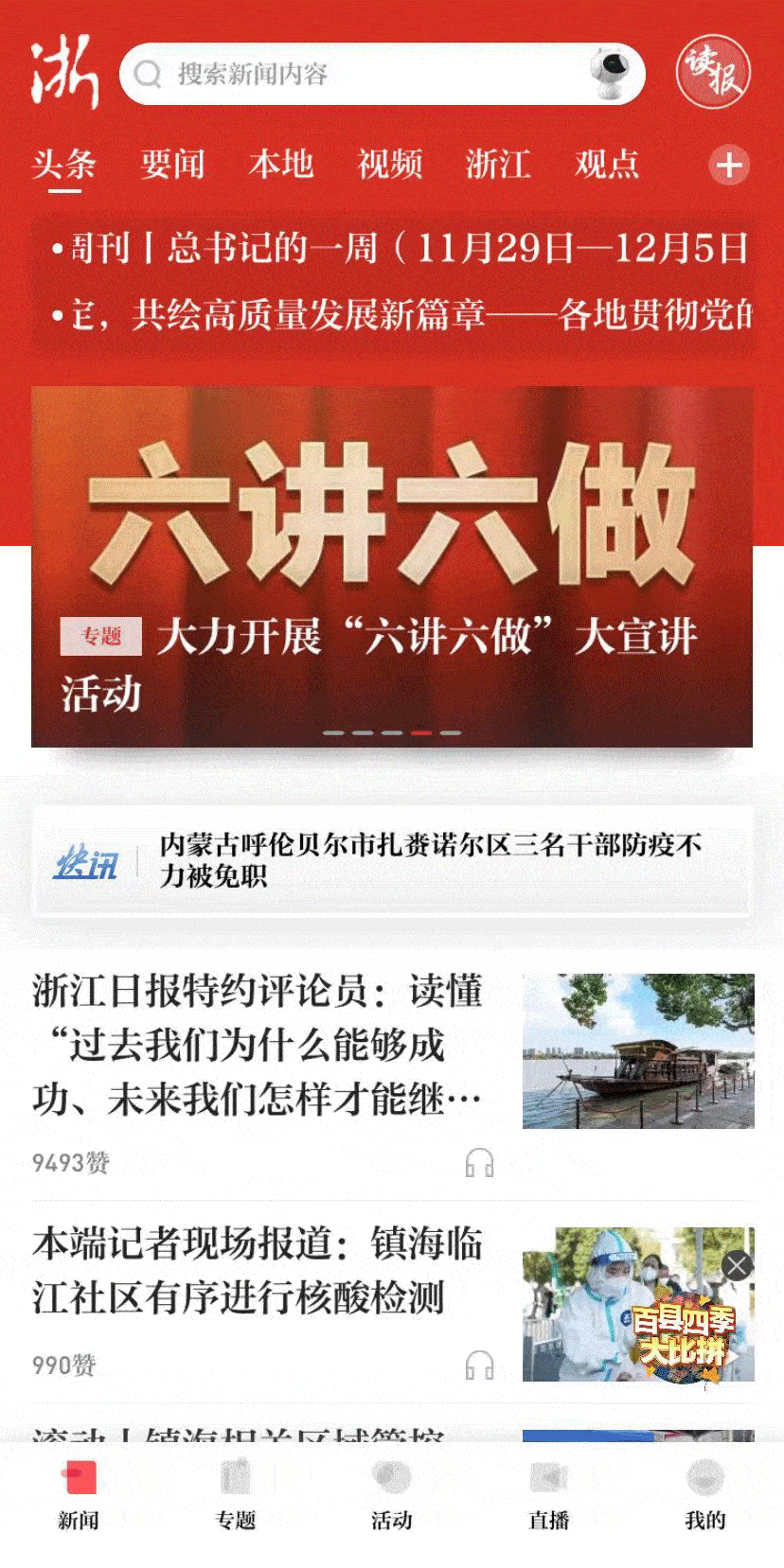The height and width of the screenshot is (1568, 784).
Task: Switch to the 浙江 tab
Action: (x=498, y=165)
